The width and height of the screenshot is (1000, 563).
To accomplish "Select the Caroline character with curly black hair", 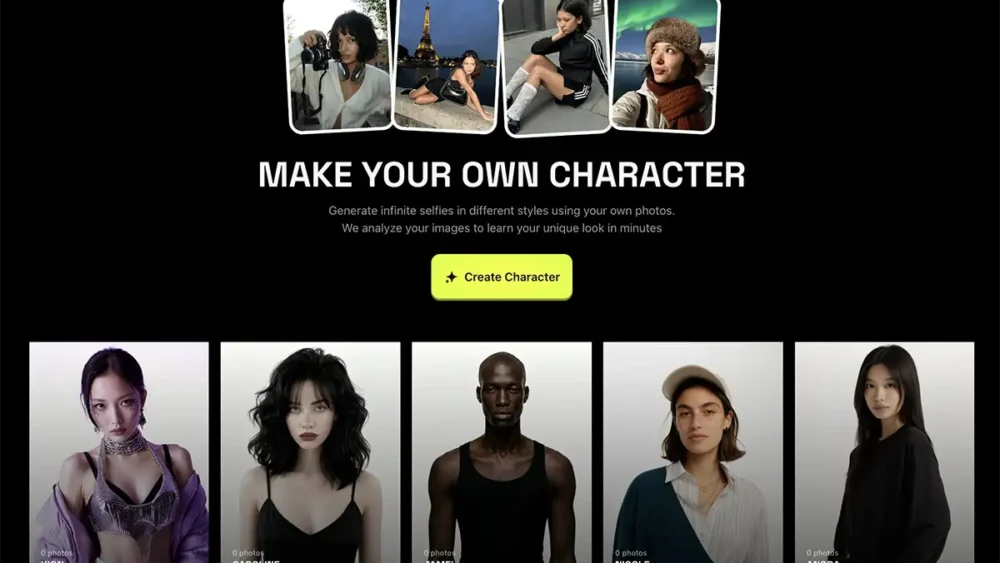I will pos(310,452).
